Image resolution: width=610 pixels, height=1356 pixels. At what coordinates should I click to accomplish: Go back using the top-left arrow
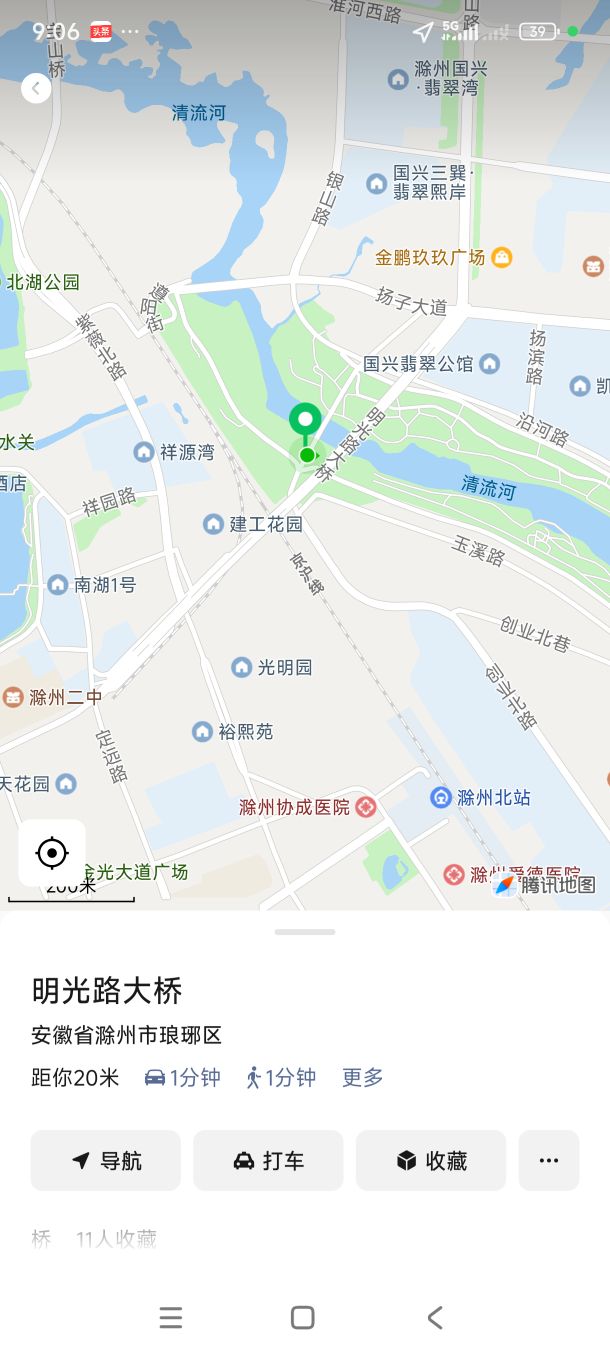[36, 89]
